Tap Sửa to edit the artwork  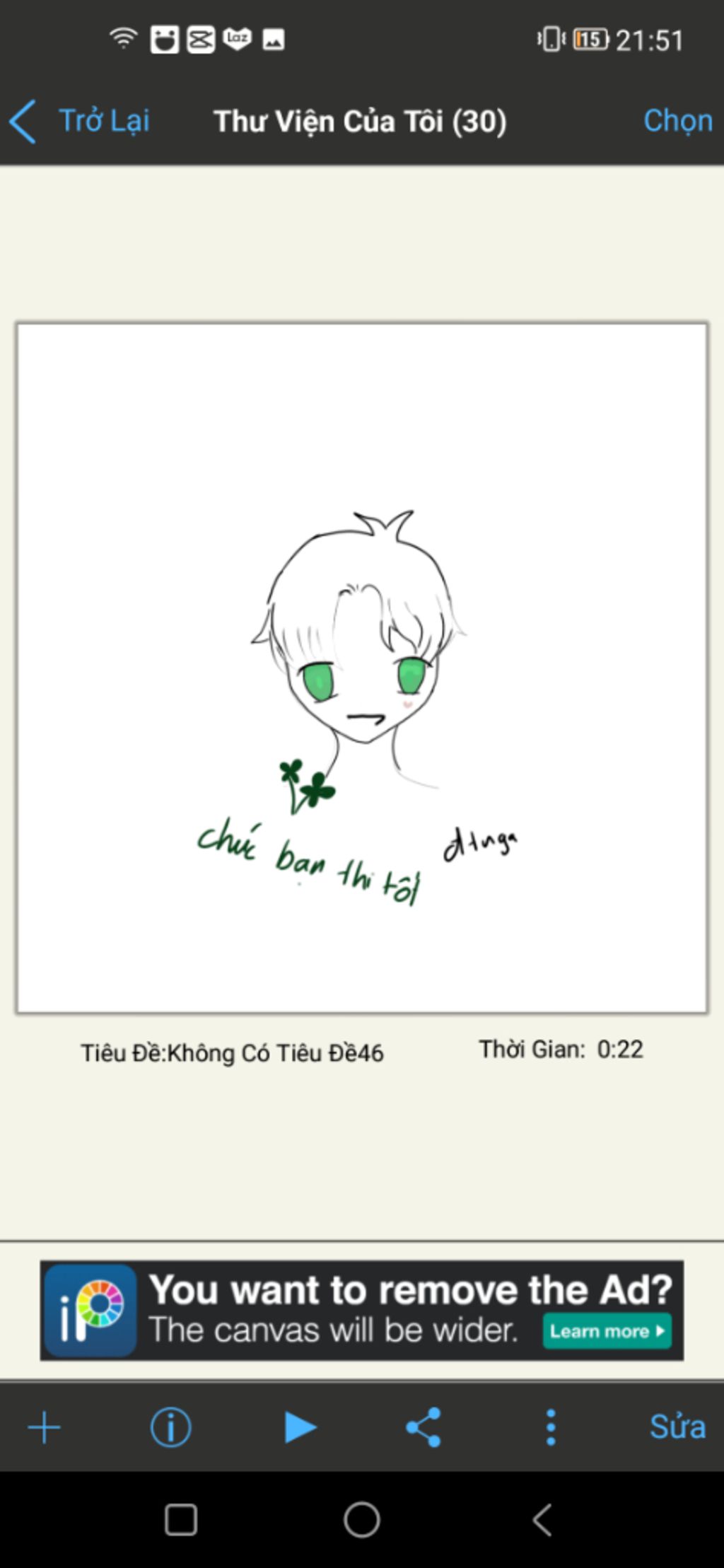coord(677,1427)
